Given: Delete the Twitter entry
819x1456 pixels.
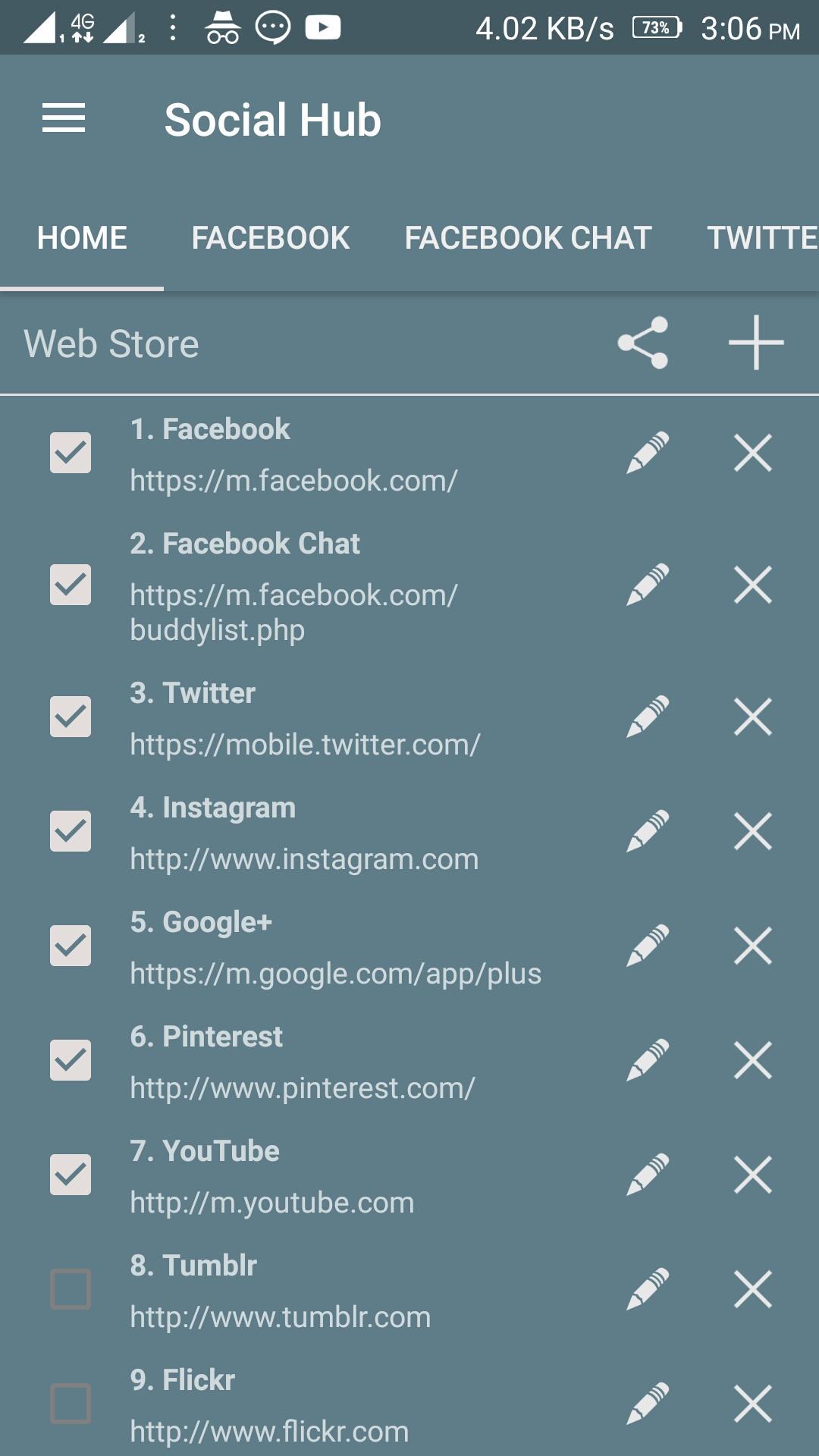Looking at the screenshot, I should [753, 717].
